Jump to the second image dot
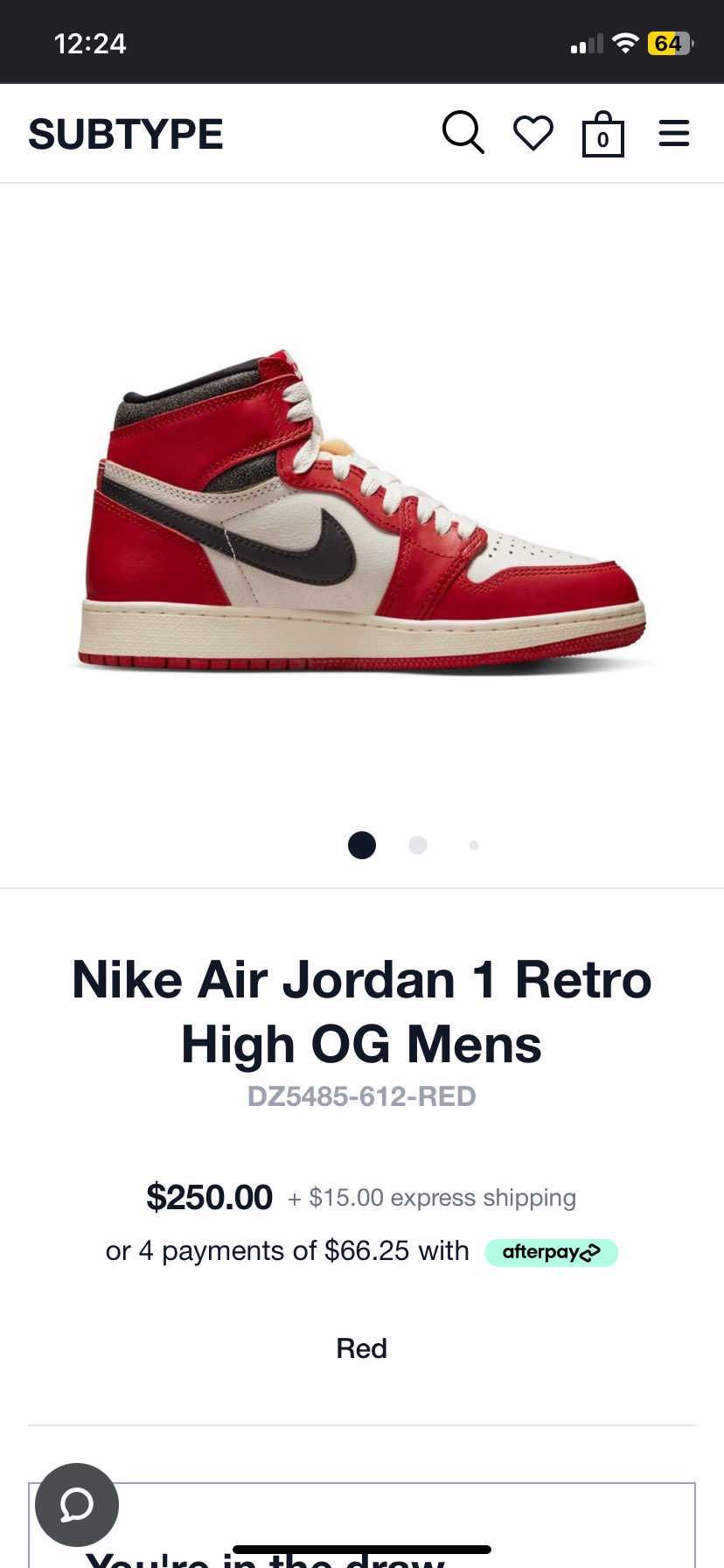The height and width of the screenshot is (1568, 724). [418, 845]
